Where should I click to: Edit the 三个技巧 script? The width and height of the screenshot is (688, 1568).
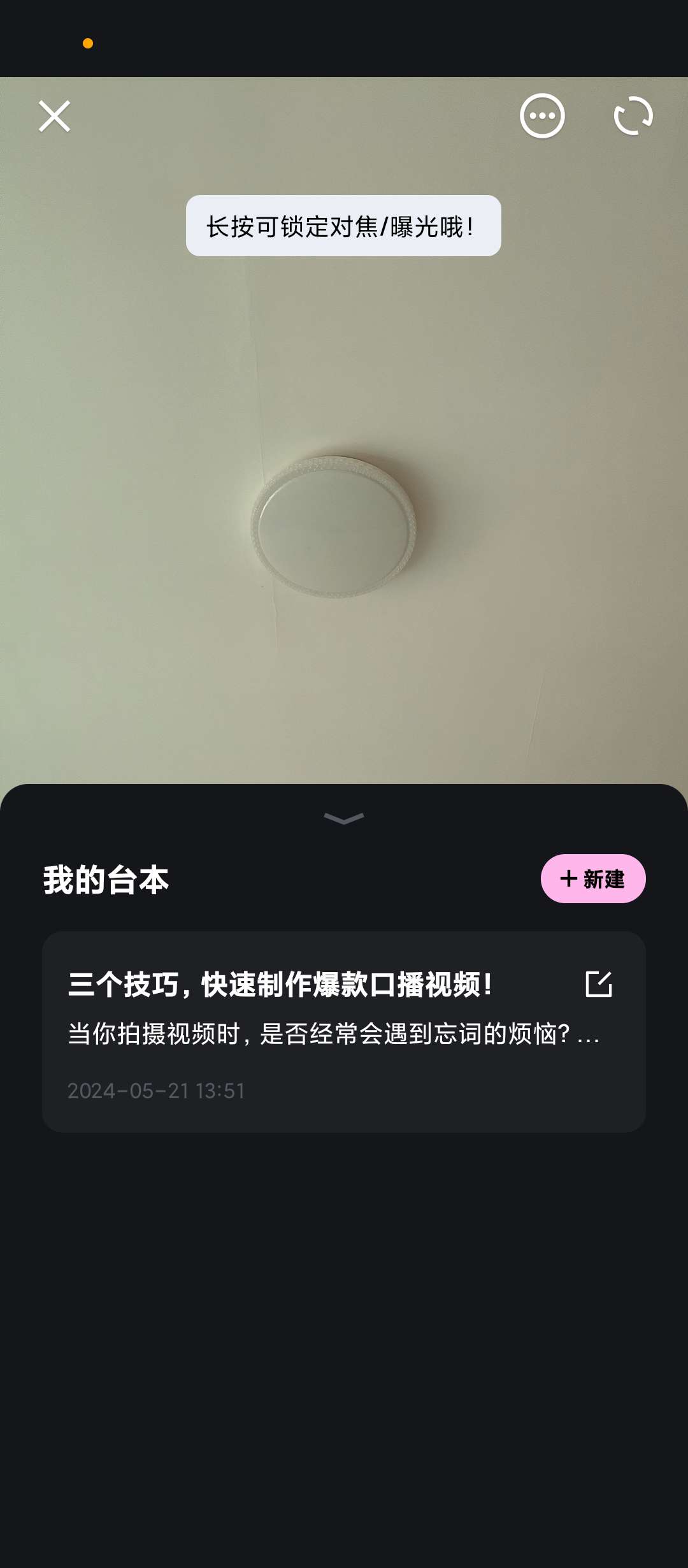tap(598, 984)
